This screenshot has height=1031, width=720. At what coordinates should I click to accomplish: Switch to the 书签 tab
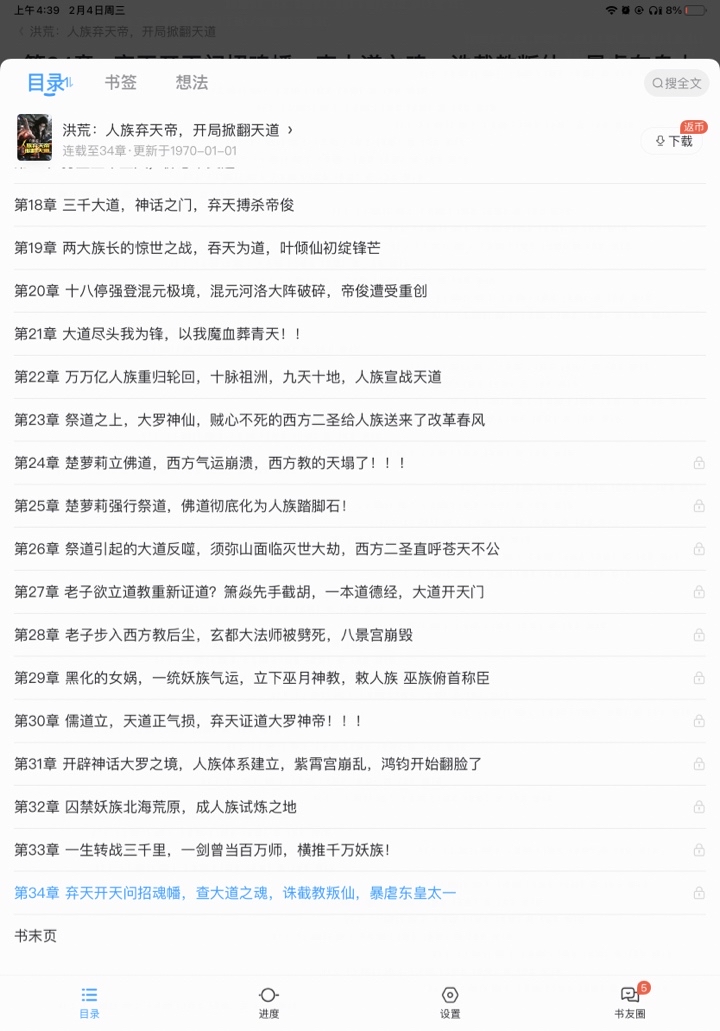coord(120,83)
